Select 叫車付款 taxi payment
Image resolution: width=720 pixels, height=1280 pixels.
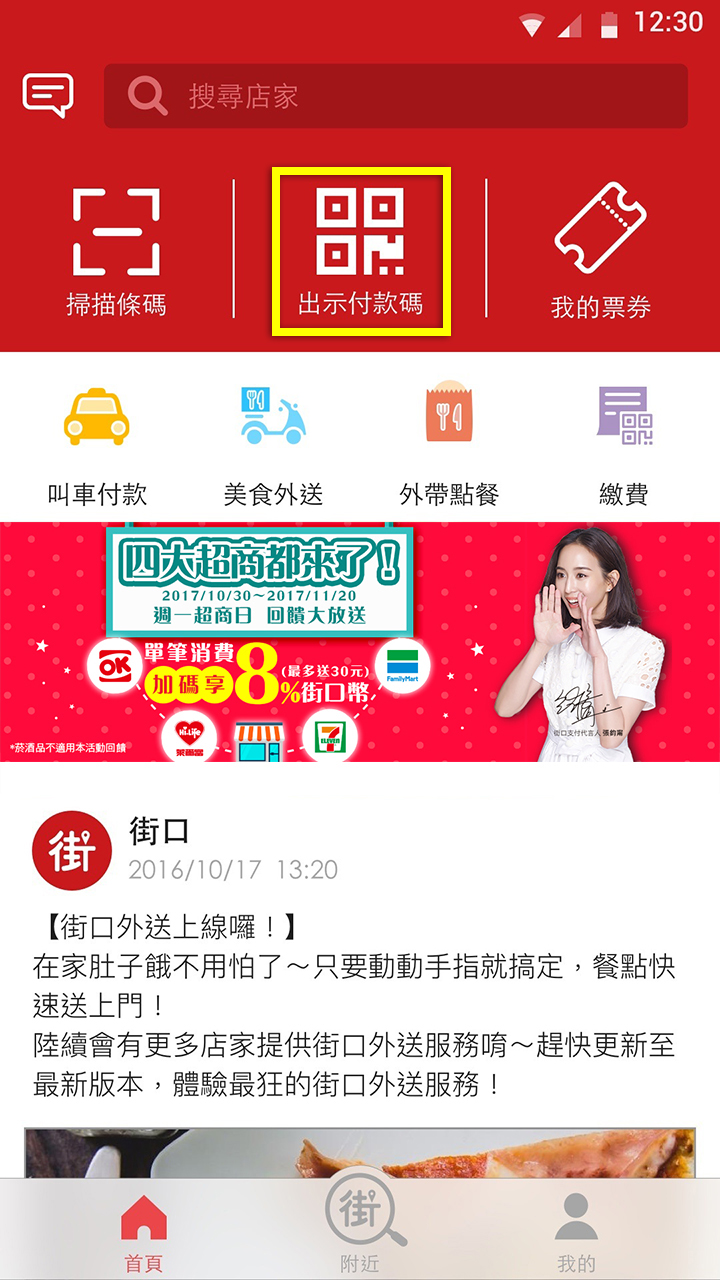click(97, 445)
